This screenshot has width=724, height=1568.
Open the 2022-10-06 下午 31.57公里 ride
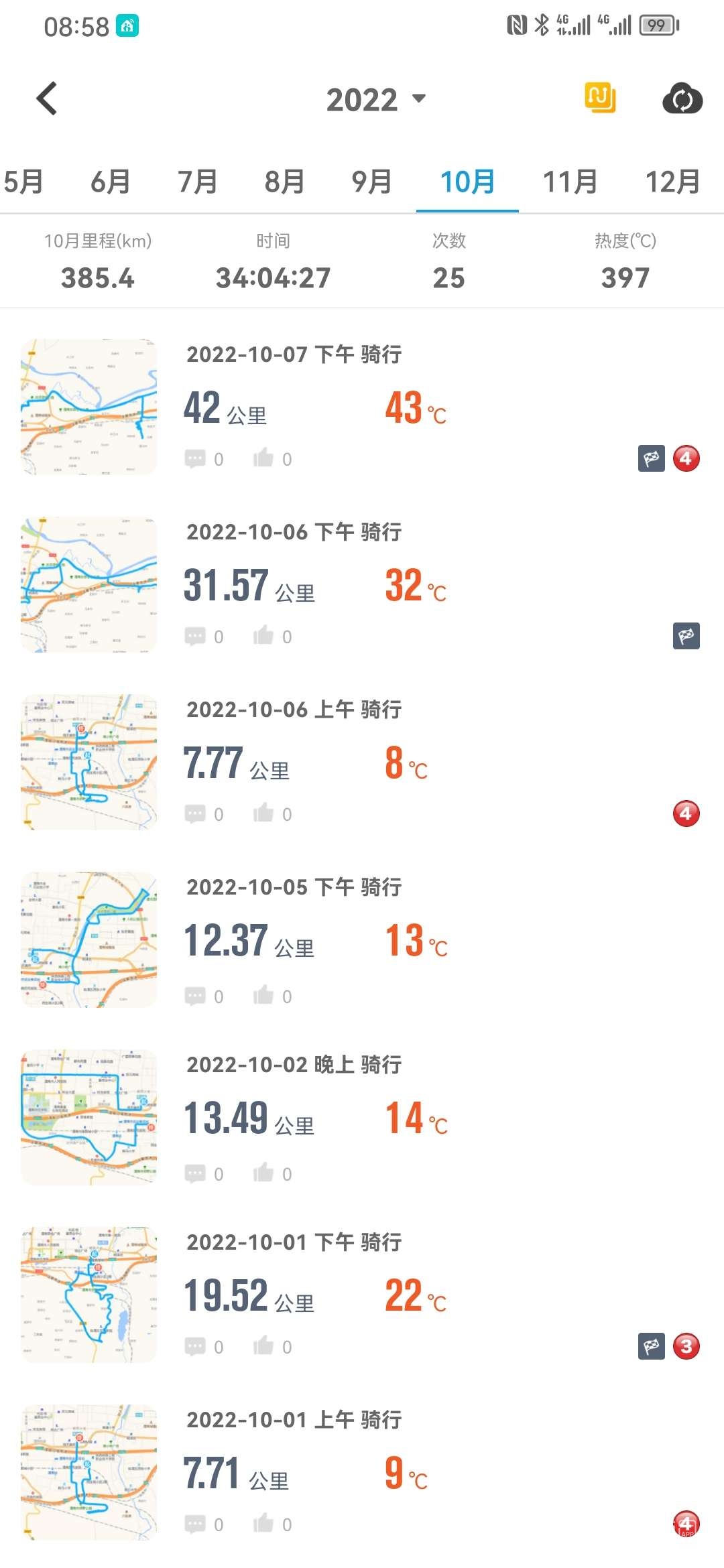click(362, 585)
